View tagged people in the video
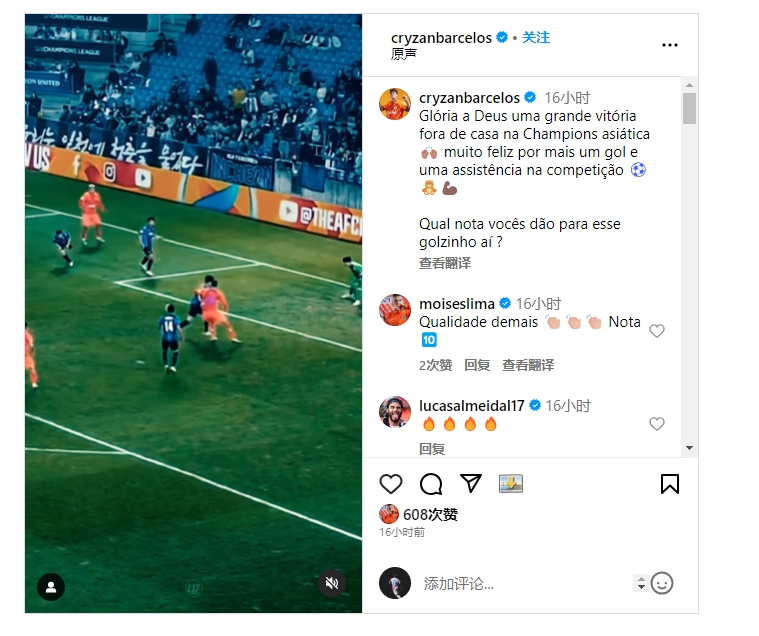This screenshot has width=759, height=636. point(51,586)
